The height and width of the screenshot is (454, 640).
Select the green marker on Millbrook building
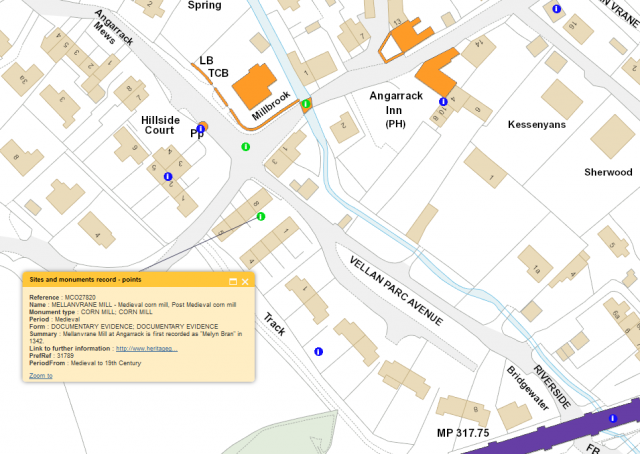click(307, 103)
